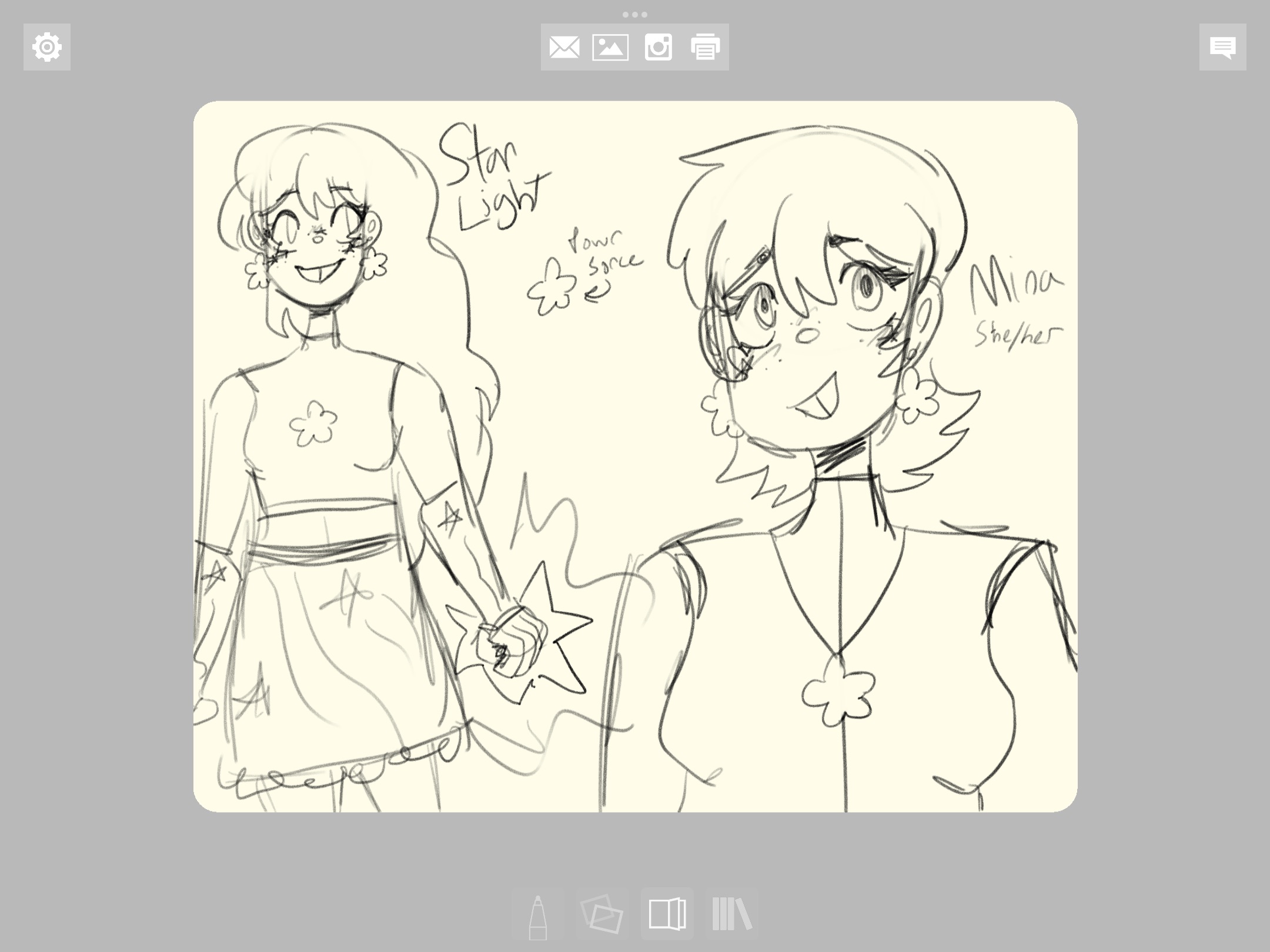Save the drawing to photos
The width and height of the screenshot is (1270, 952).
(610, 48)
